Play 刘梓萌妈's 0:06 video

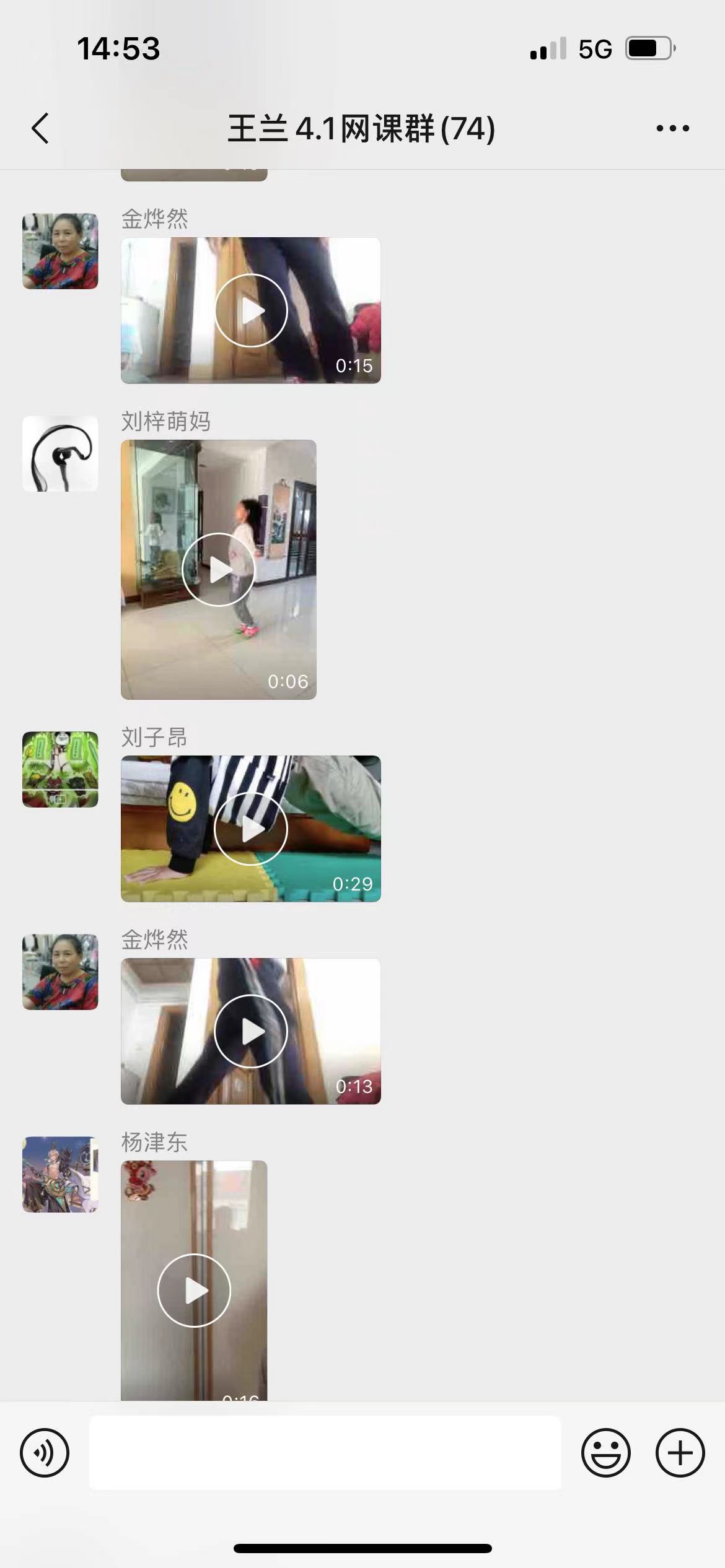tap(218, 570)
